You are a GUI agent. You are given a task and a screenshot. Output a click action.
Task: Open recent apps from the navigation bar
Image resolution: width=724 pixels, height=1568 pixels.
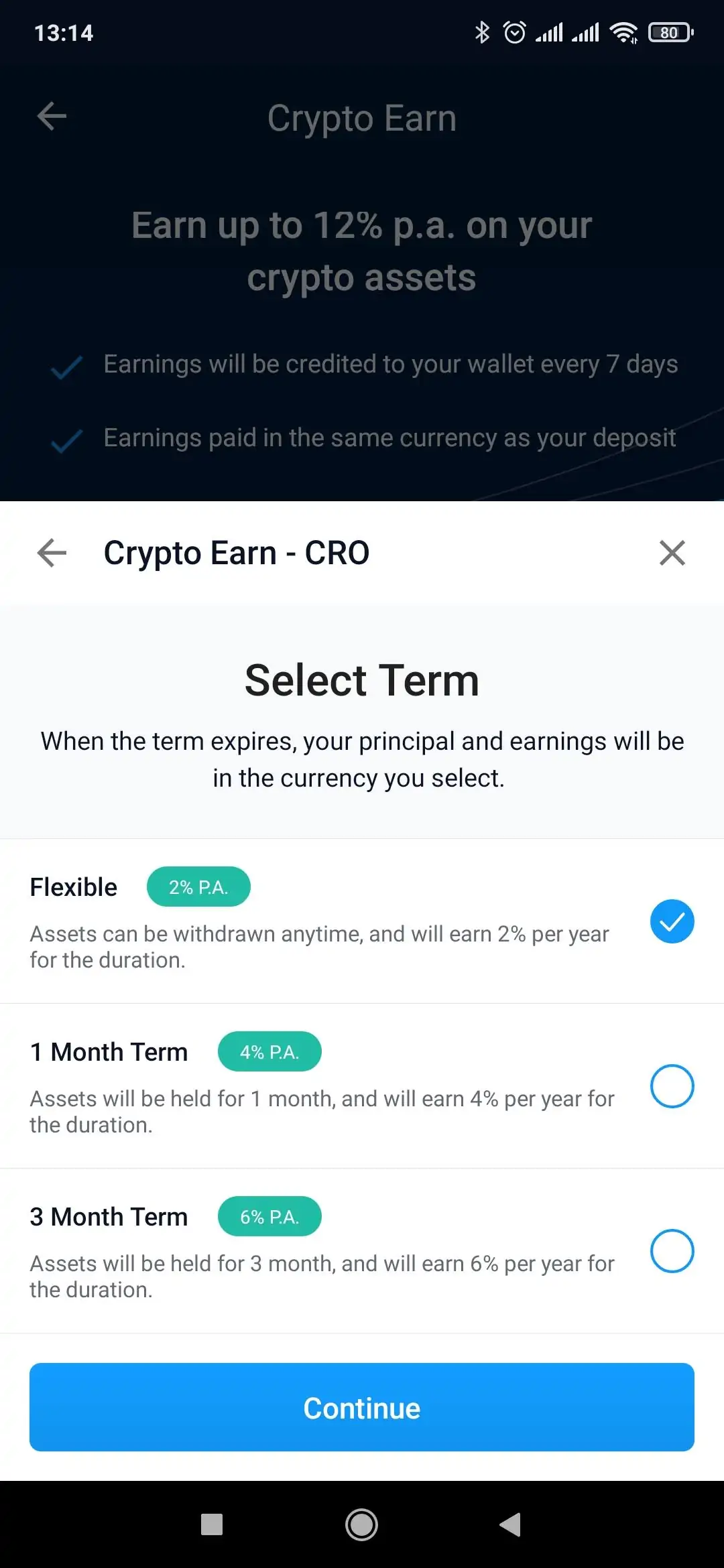pos(212,1525)
